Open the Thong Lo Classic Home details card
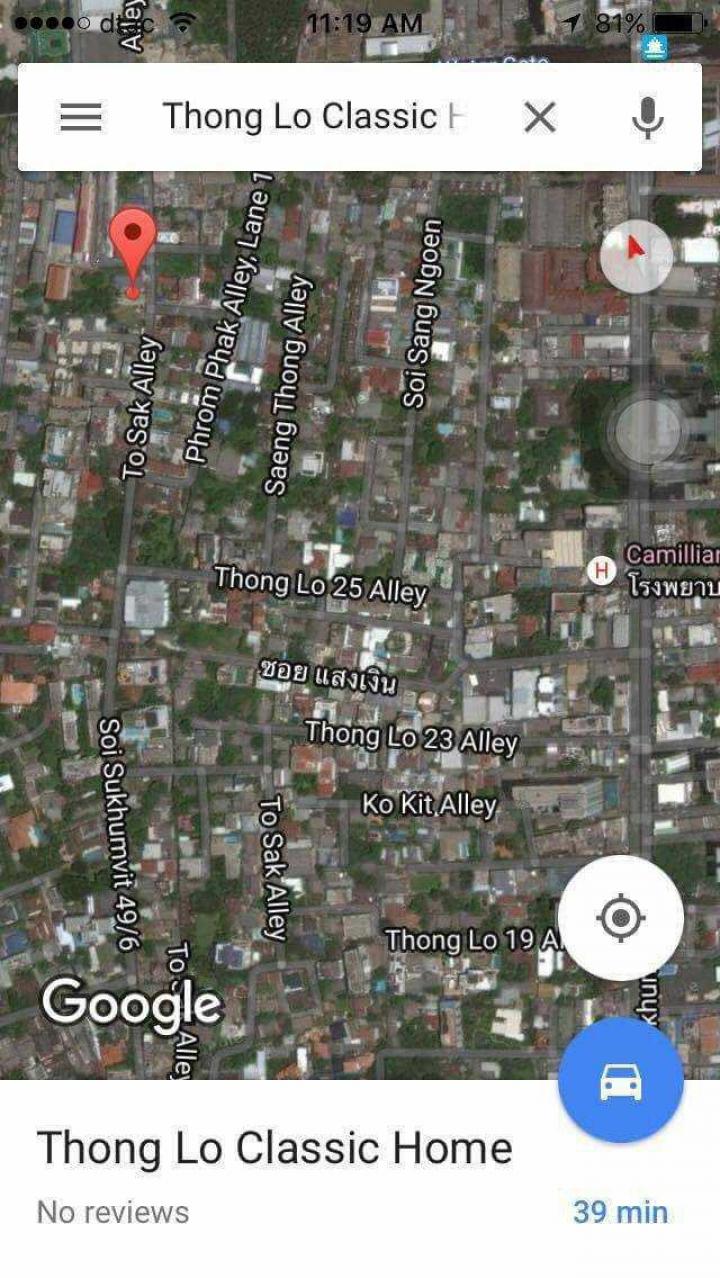 360,1179
